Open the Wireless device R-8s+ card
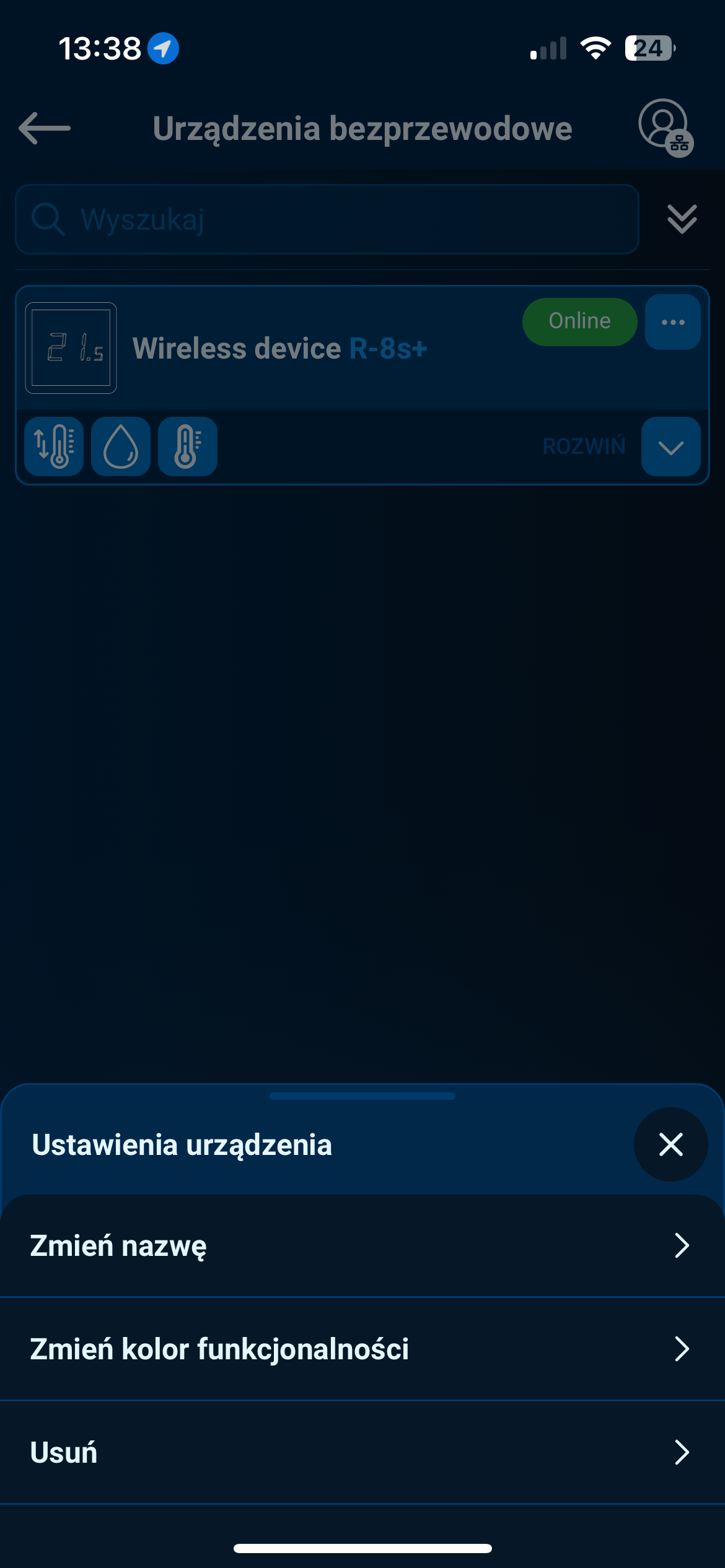Image resolution: width=725 pixels, height=1568 pixels. click(279, 348)
